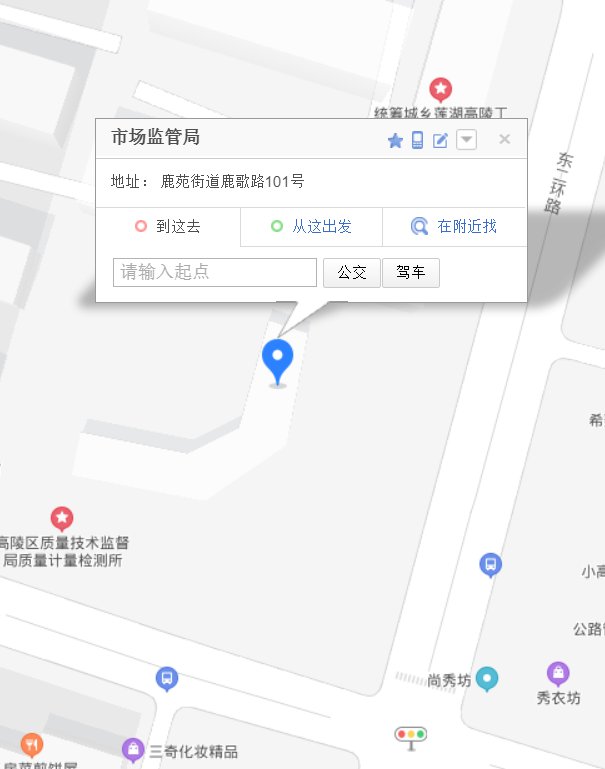Viewport: 605px width, 769px height.
Task: Close the 市场监管局 info popup
Action: (505, 139)
